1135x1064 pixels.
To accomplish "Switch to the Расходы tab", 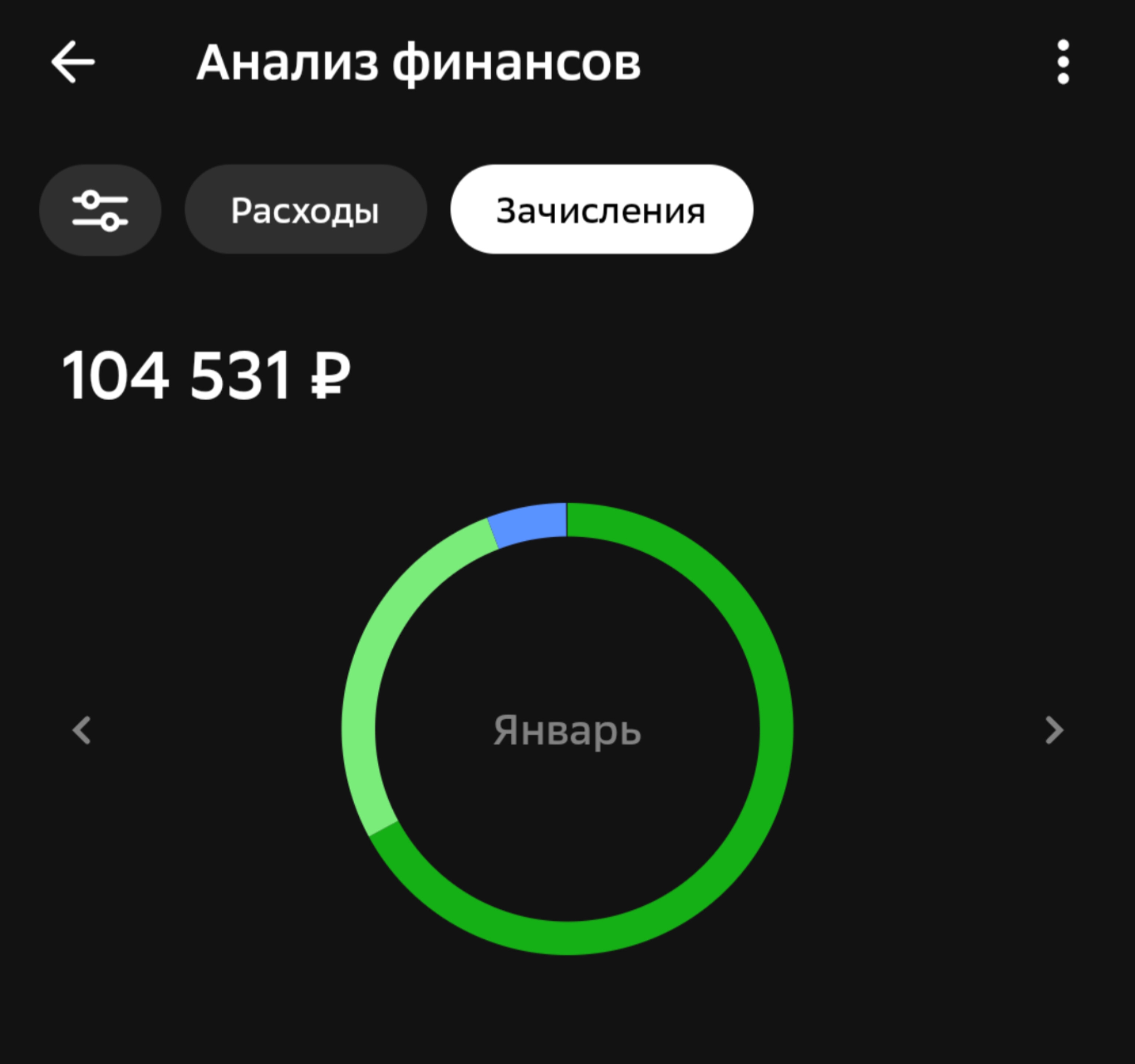I will (x=305, y=210).
